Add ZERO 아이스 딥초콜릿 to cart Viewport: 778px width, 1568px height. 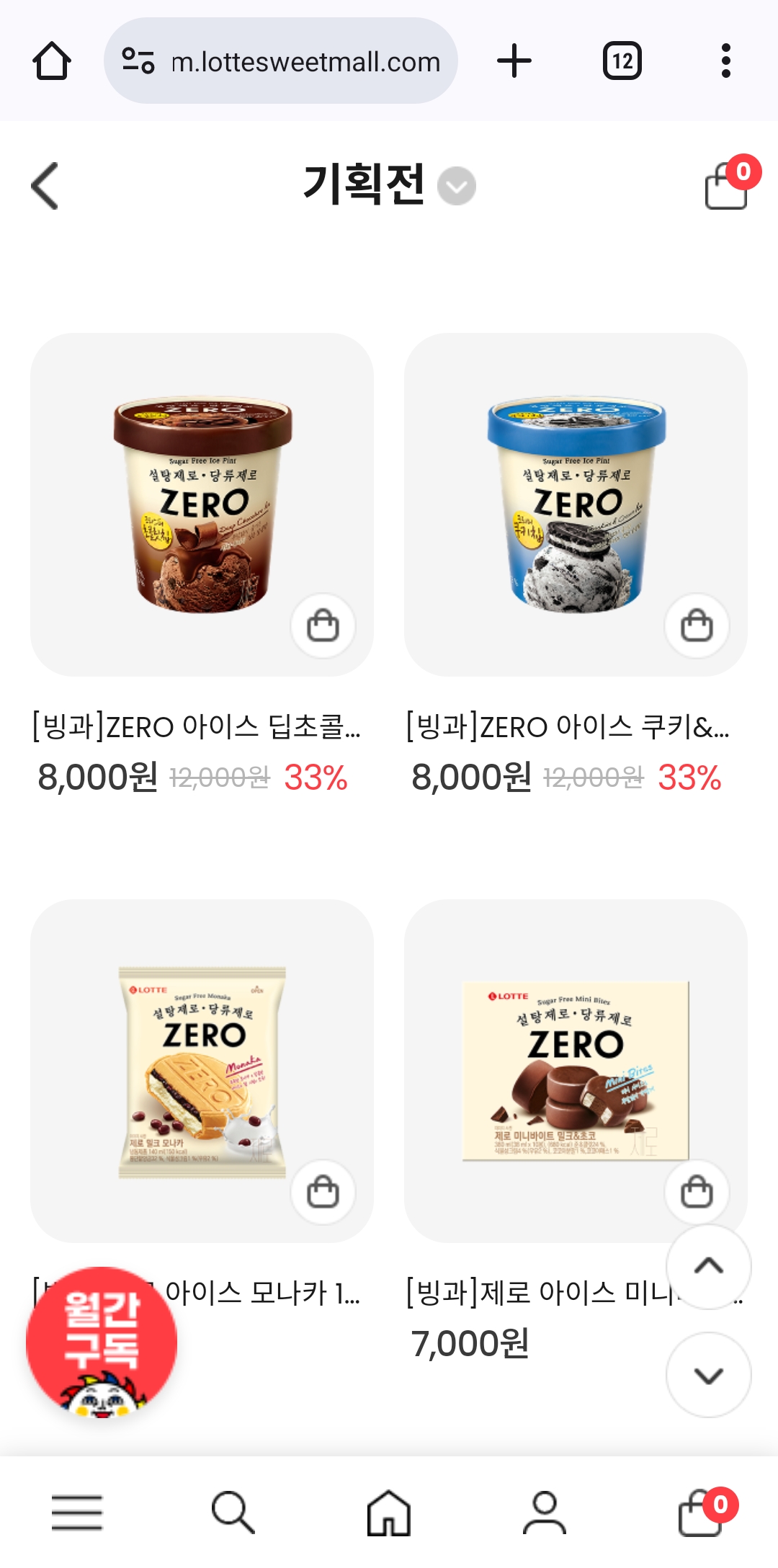323,625
